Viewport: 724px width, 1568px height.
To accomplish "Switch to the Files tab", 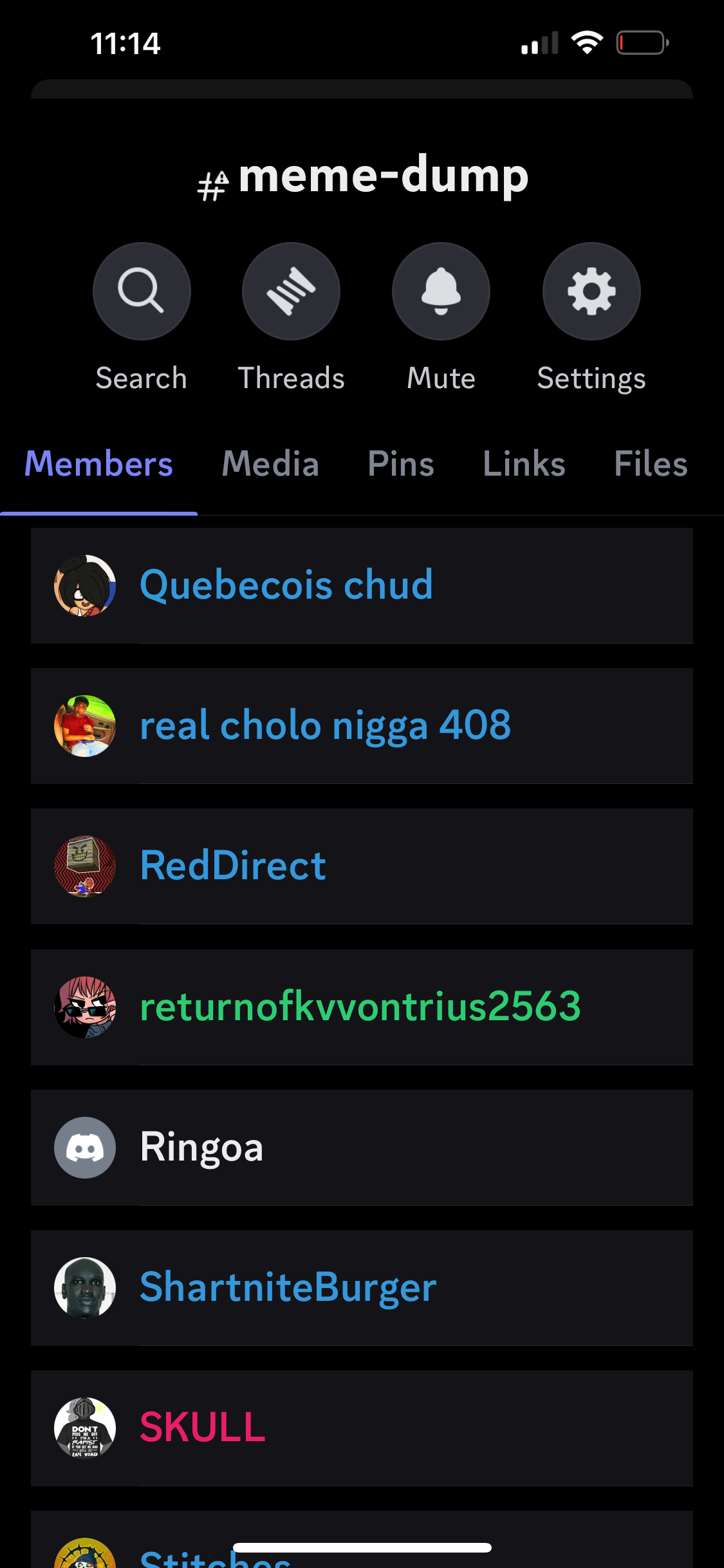I will pos(651,464).
